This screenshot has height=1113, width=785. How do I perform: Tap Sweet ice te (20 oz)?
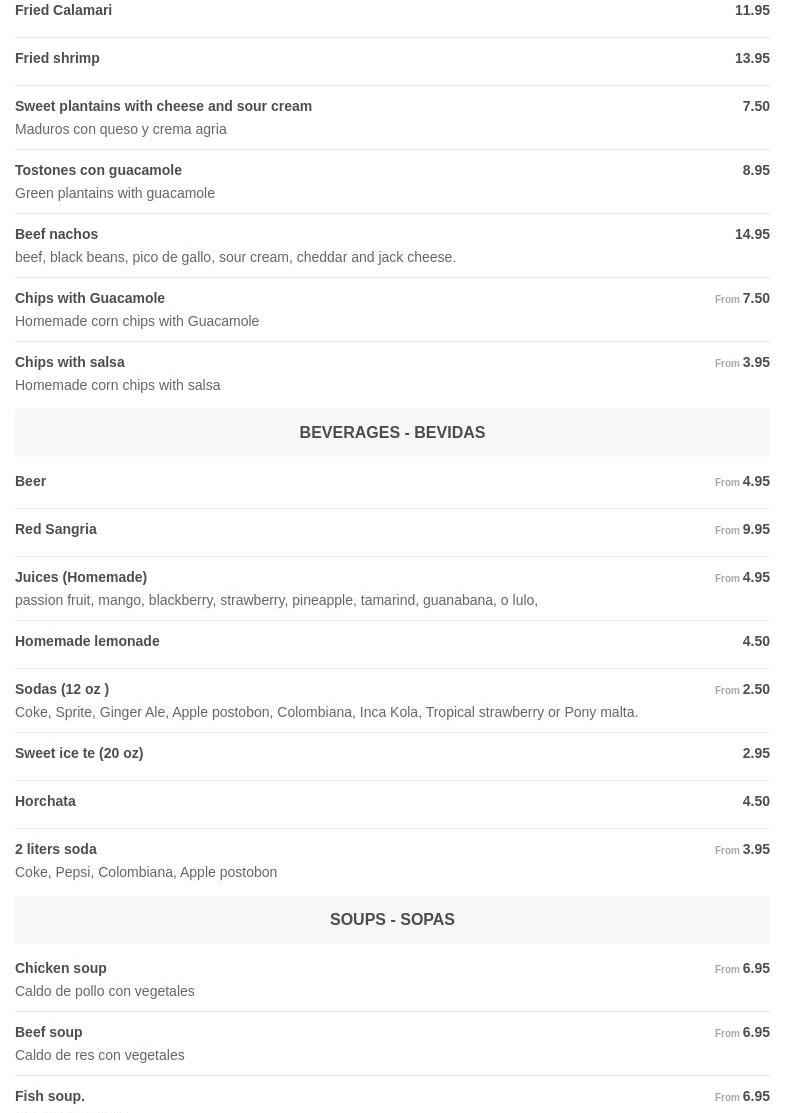tap(79, 754)
